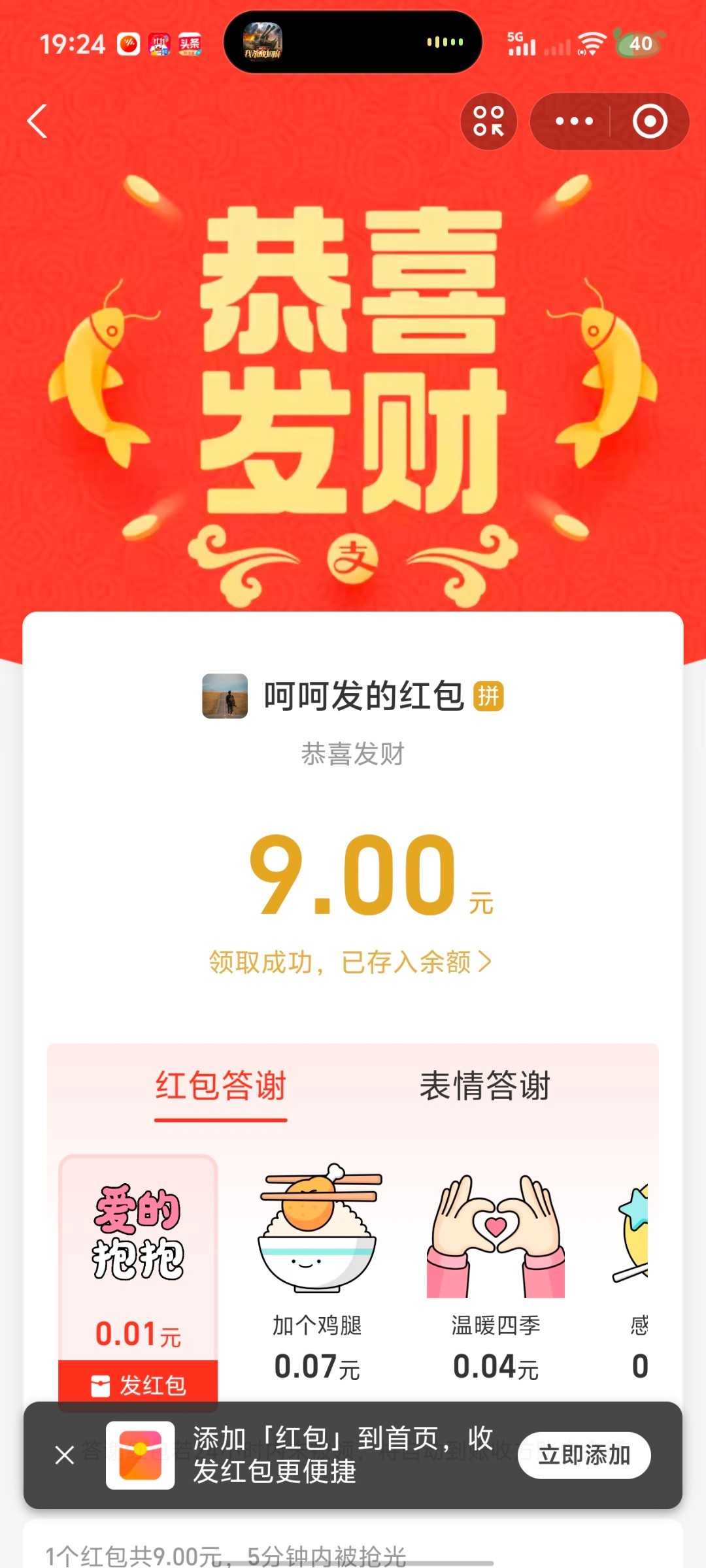Screen dimensions: 706x1568
Task: Go back using the top-left arrow
Action: click(37, 122)
